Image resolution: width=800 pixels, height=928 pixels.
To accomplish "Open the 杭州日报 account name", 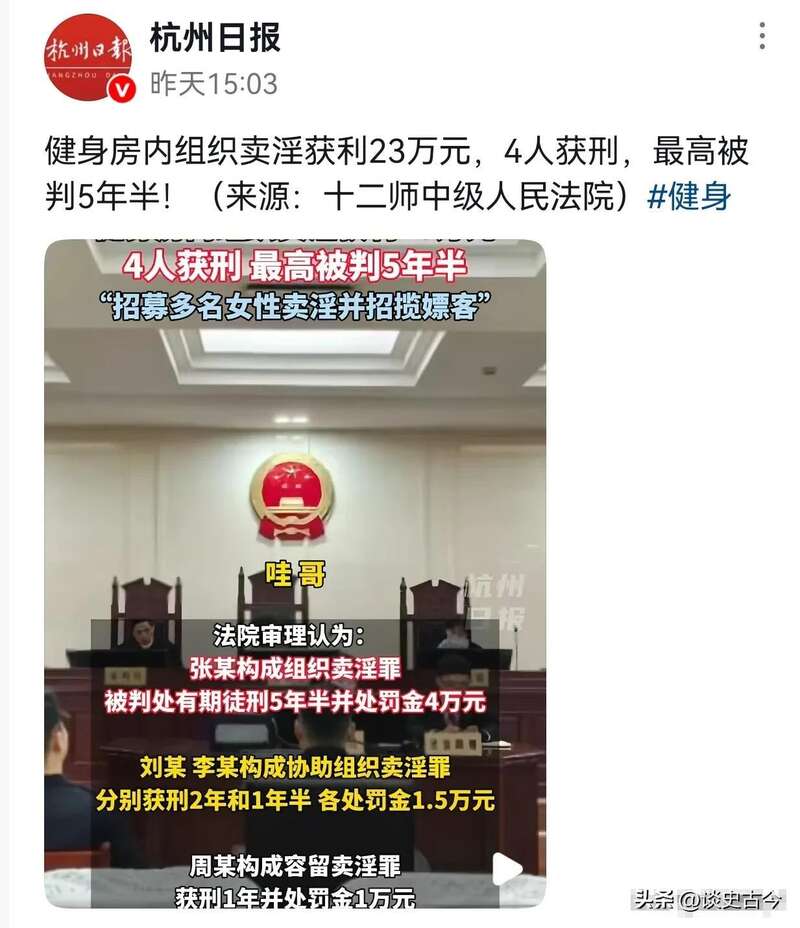I will coord(215,37).
